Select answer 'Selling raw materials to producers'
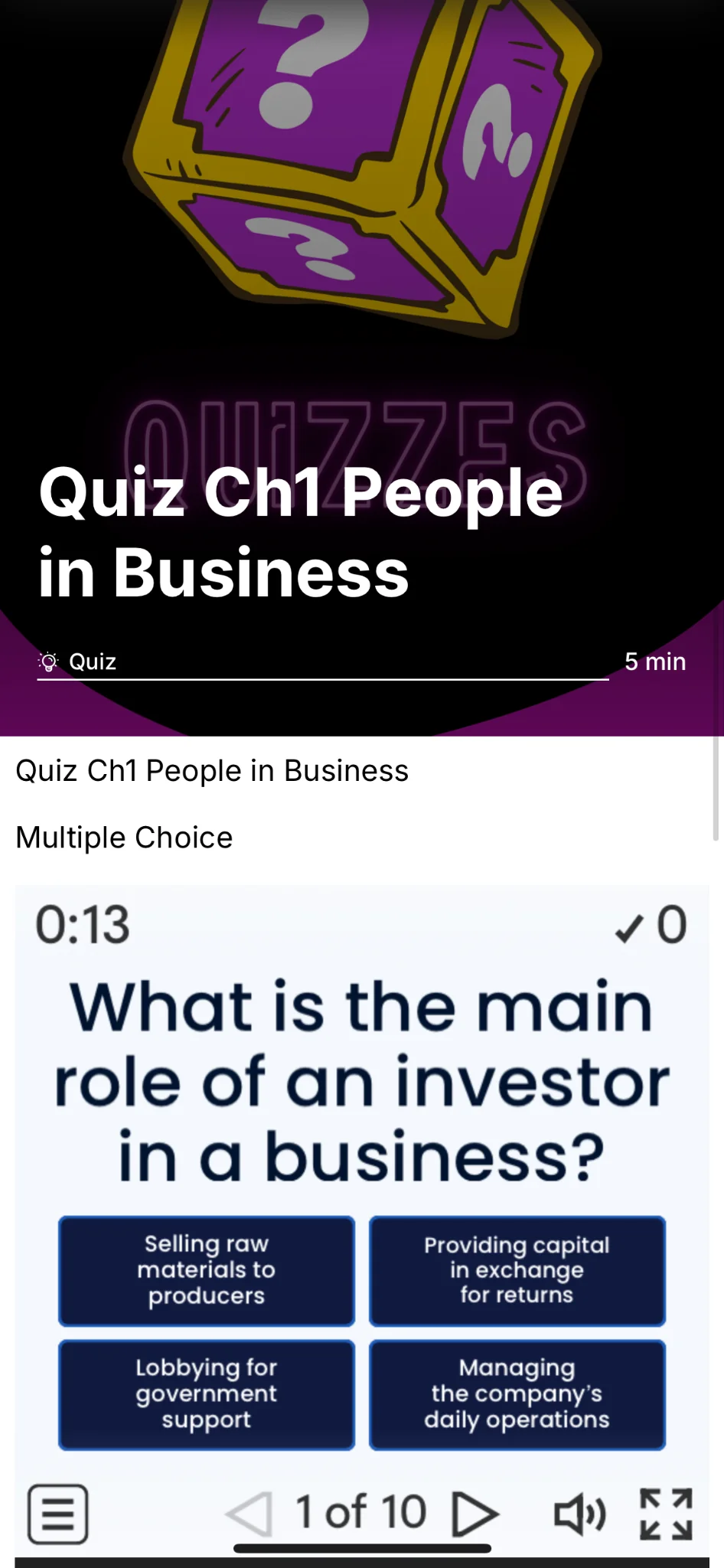The height and width of the screenshot is (1568, 724). 207,1270
